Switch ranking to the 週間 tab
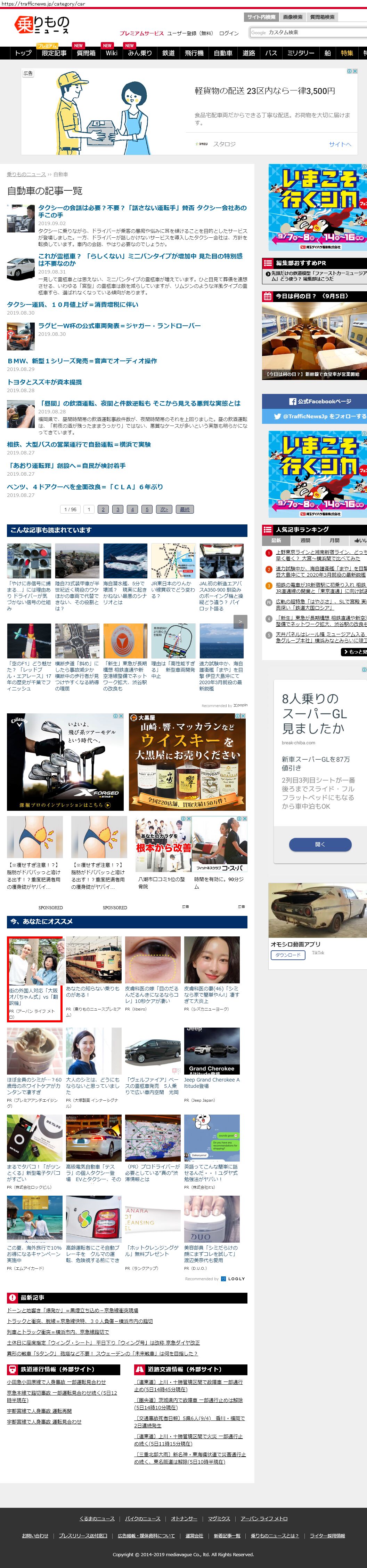367x1568 pixels. coord(305,540)
